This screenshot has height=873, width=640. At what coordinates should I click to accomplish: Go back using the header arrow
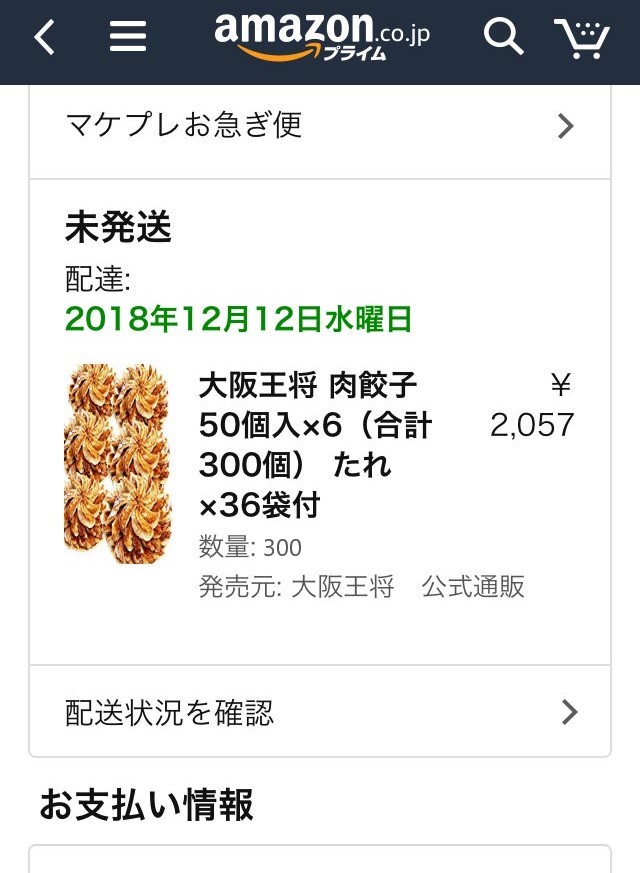click(x=45, y=38)
